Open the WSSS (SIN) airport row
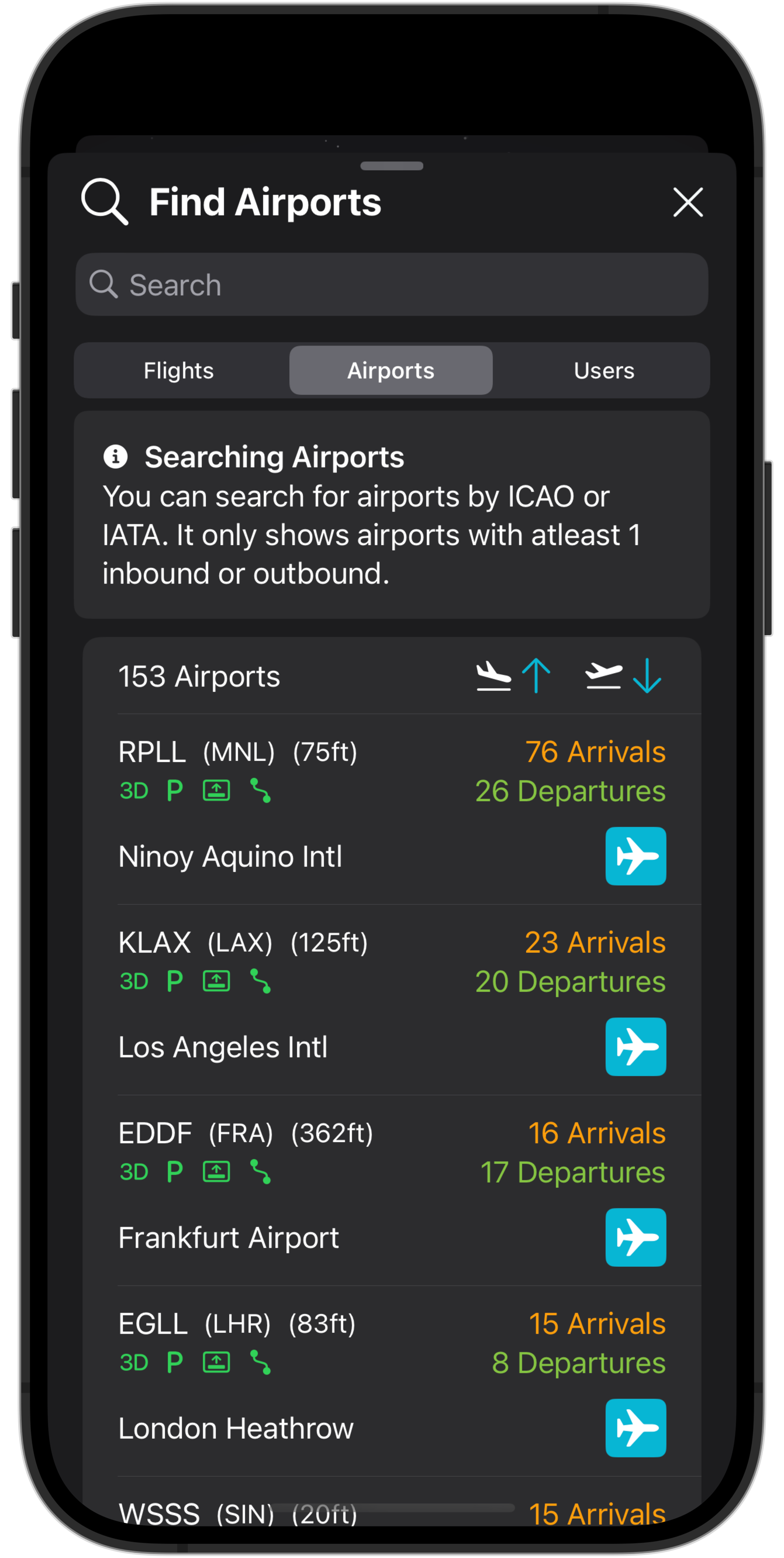This screenshot has width=784, height=1558. click(302, 1512)
